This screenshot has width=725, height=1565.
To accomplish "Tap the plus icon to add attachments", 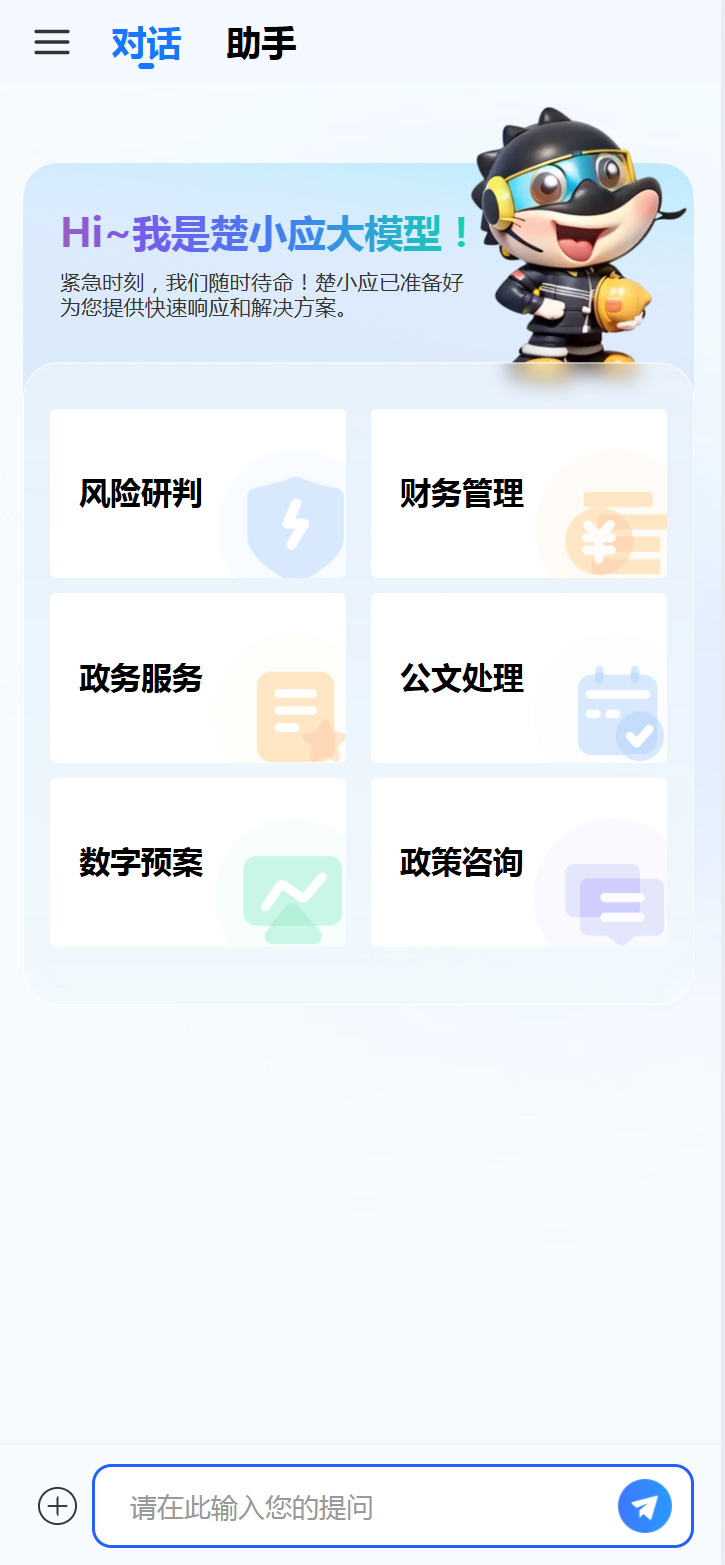I will click(58, 1505).
